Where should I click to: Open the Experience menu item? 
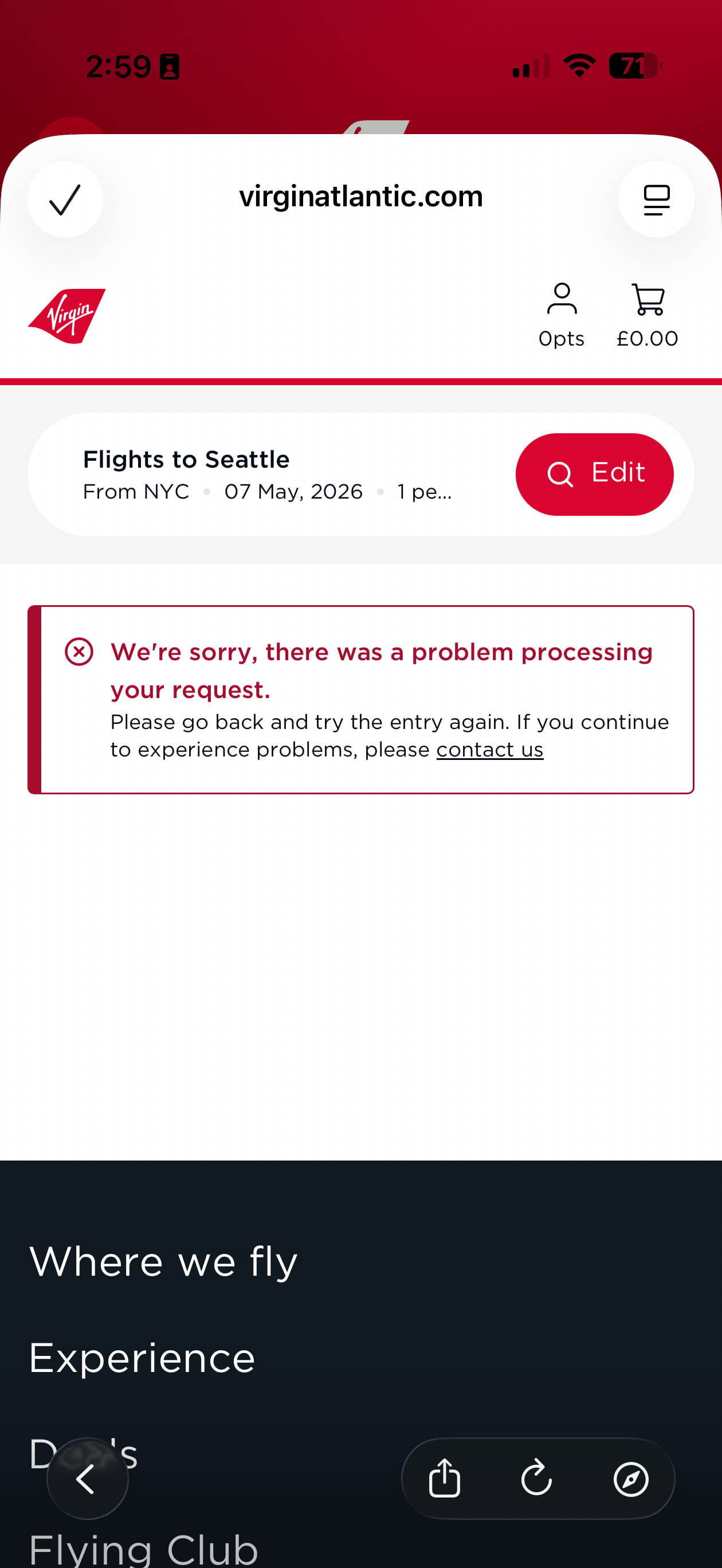[142, 1358]
